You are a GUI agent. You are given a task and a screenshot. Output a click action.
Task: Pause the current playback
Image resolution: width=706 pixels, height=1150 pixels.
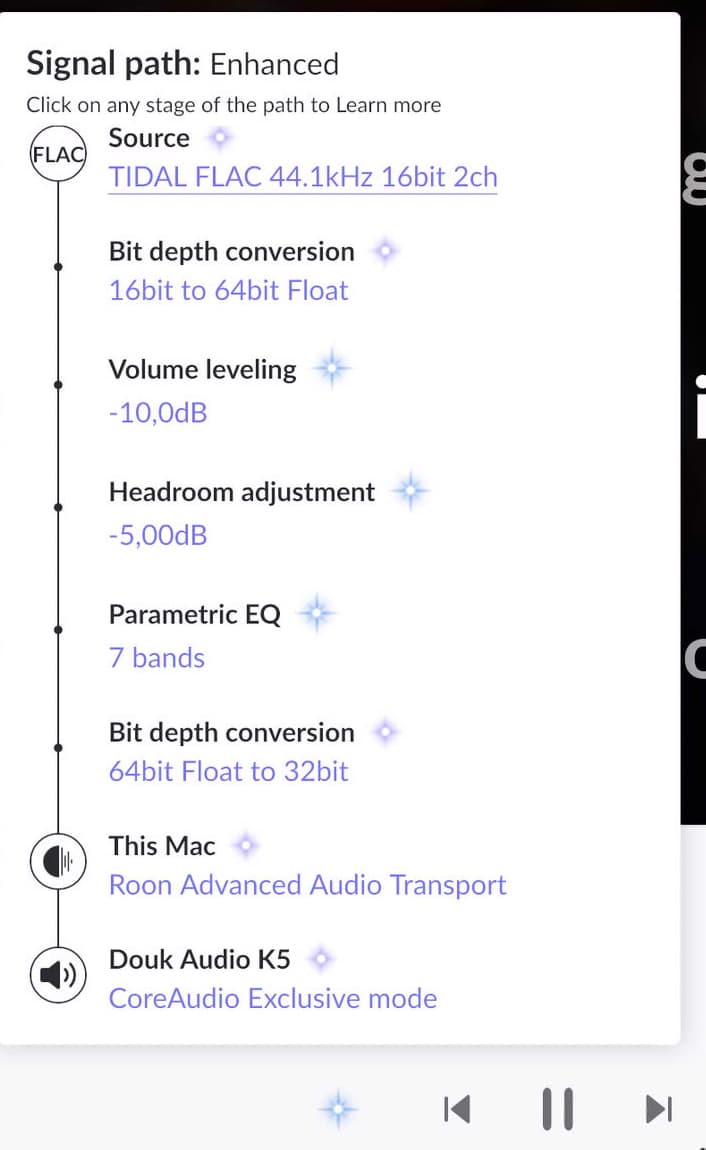click(558, 1109)
